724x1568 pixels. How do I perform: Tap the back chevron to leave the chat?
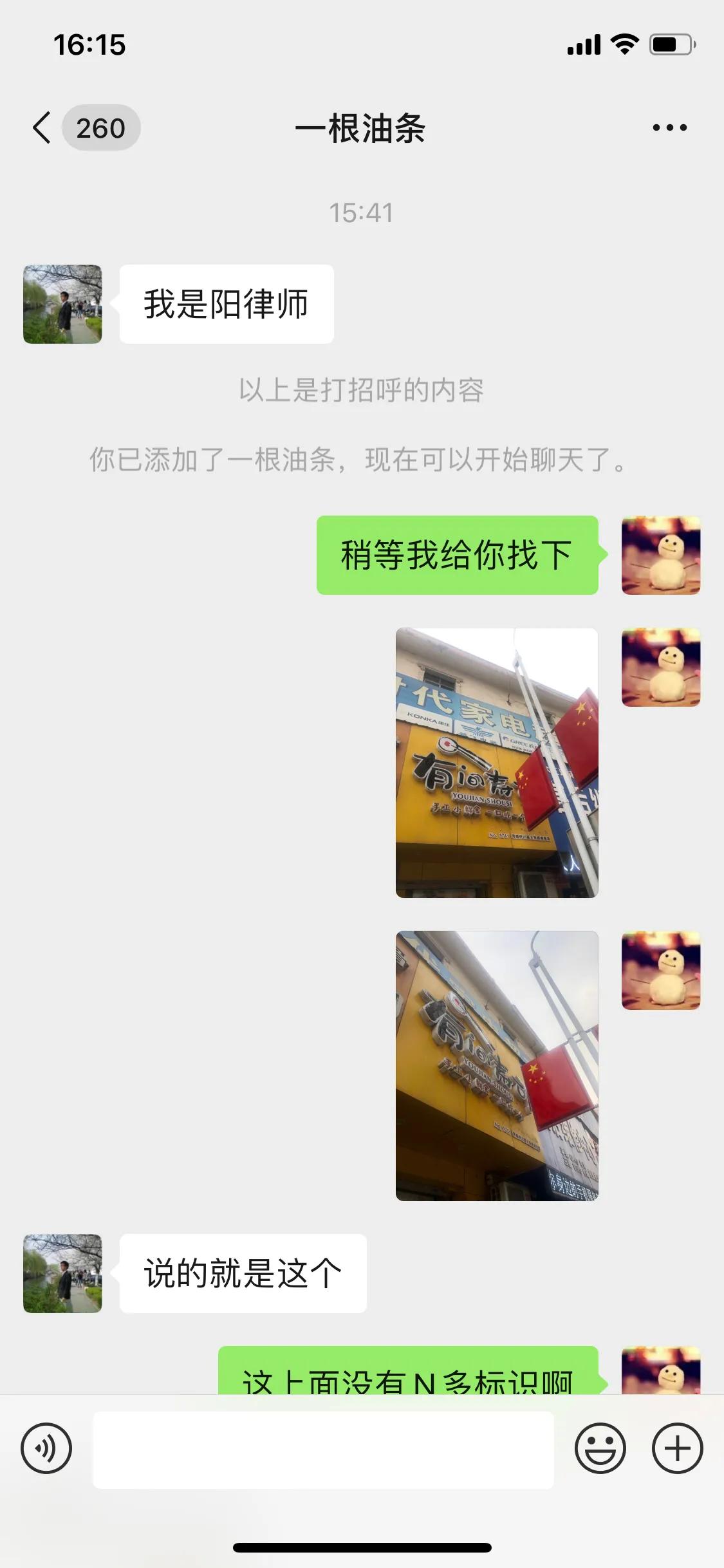[x=41, y=127]
